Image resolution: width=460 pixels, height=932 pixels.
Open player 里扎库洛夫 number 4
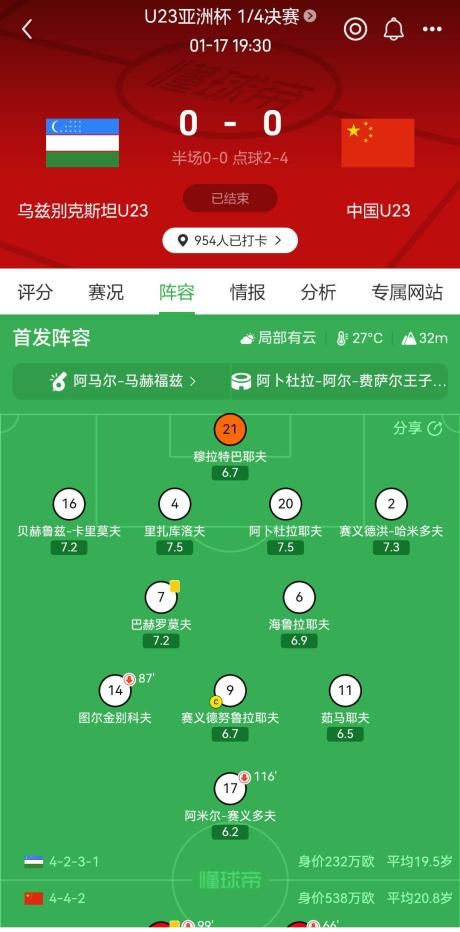(175, 504)
